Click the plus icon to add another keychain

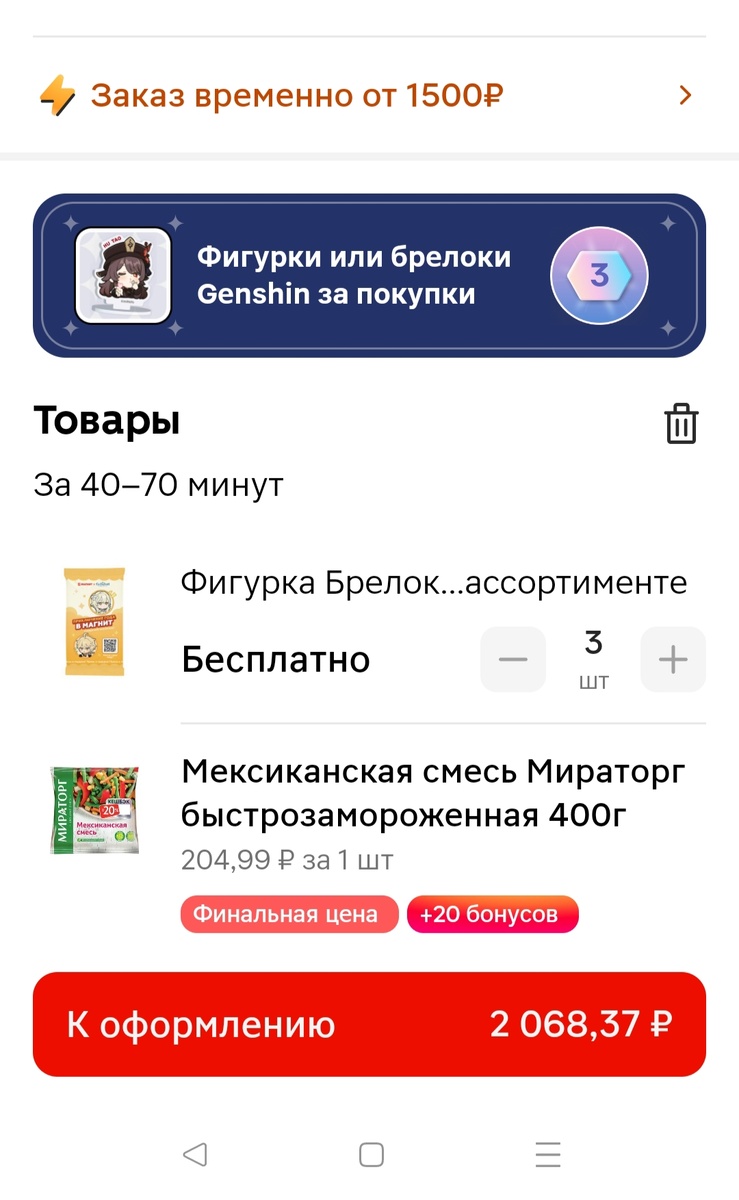[x=673, y=658]
